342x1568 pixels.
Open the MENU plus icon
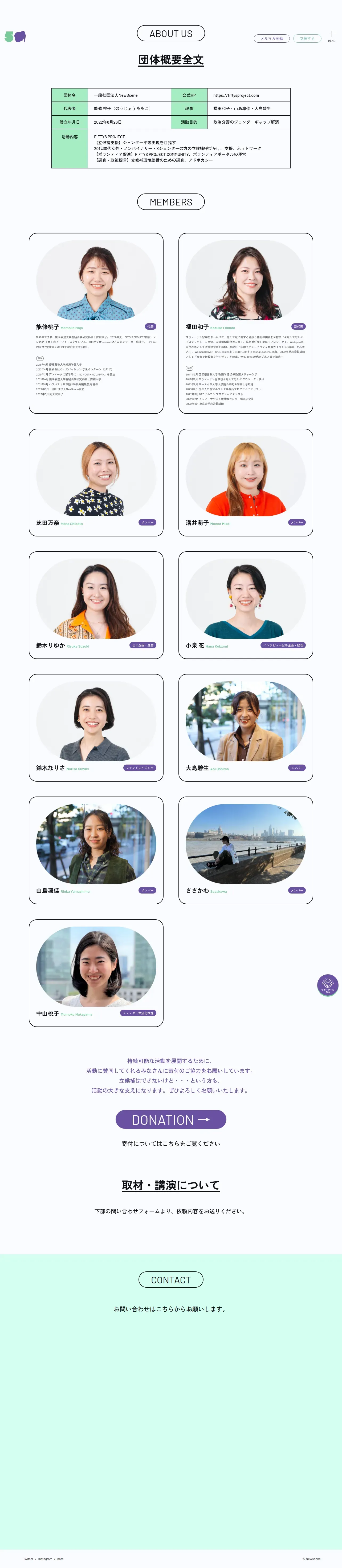pyautogui.click(x=331, y=35)
